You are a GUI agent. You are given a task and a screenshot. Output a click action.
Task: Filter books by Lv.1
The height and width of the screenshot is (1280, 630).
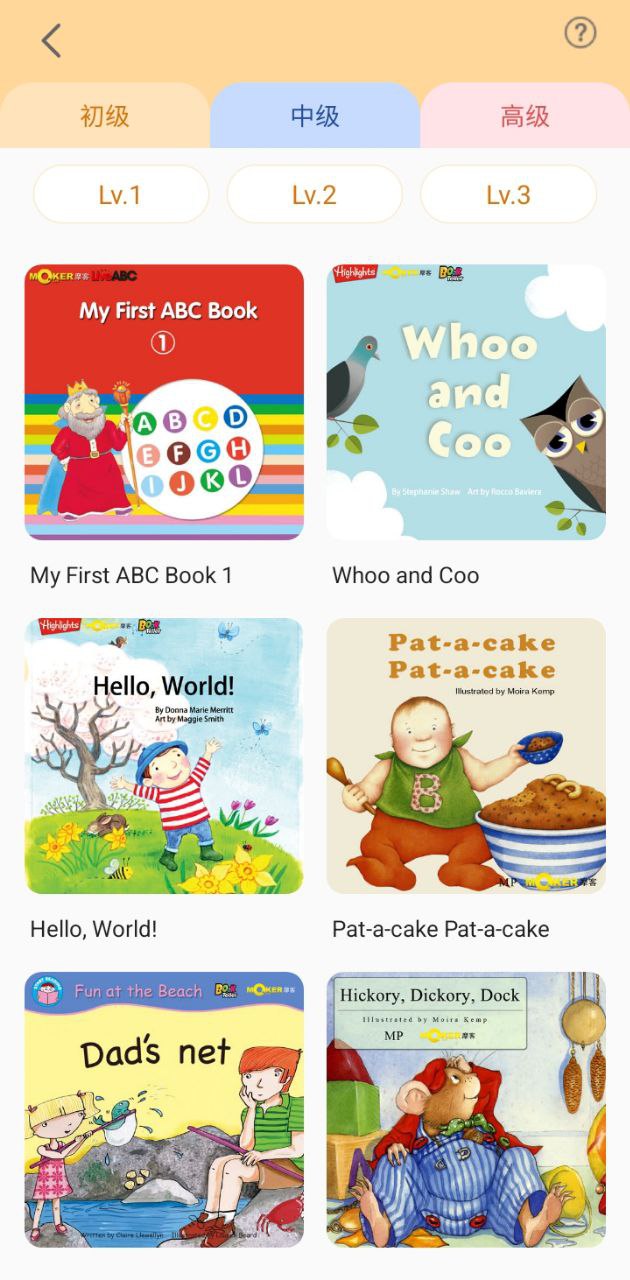coord(121,194)
